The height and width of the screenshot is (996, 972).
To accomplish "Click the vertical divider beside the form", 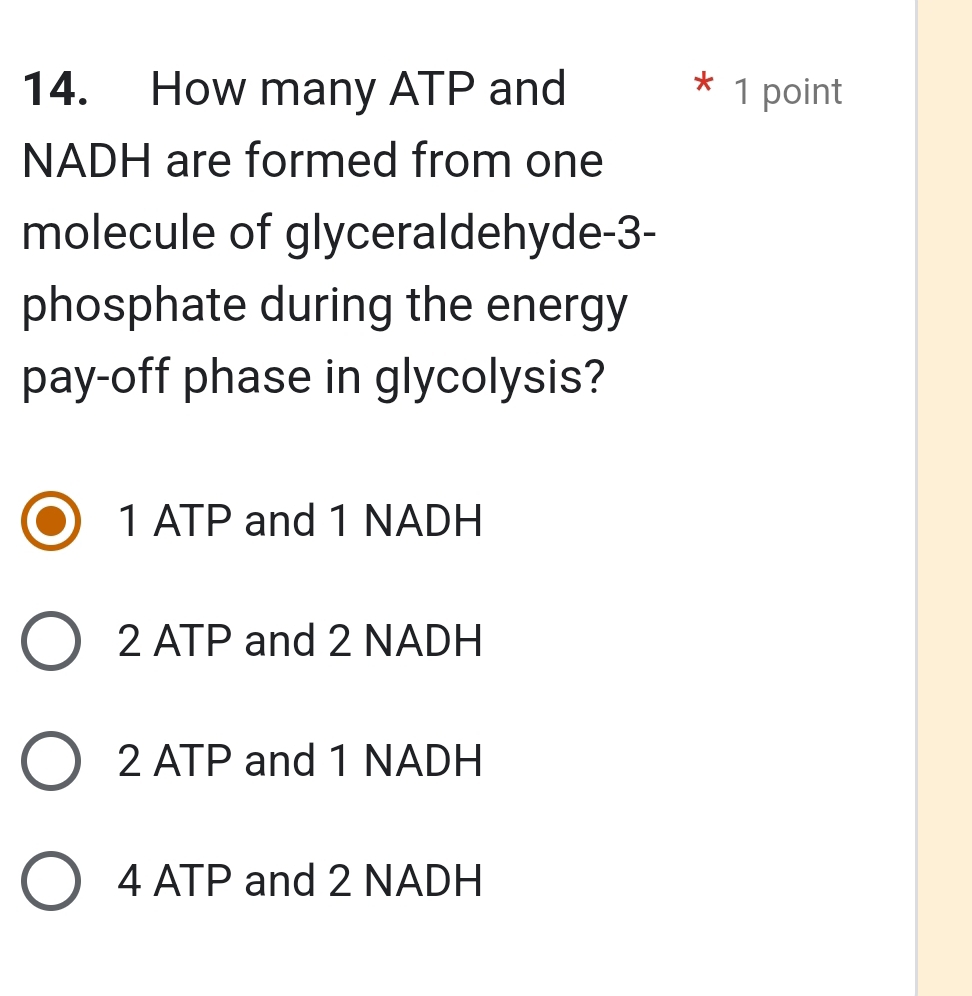I will coord(918,500).
